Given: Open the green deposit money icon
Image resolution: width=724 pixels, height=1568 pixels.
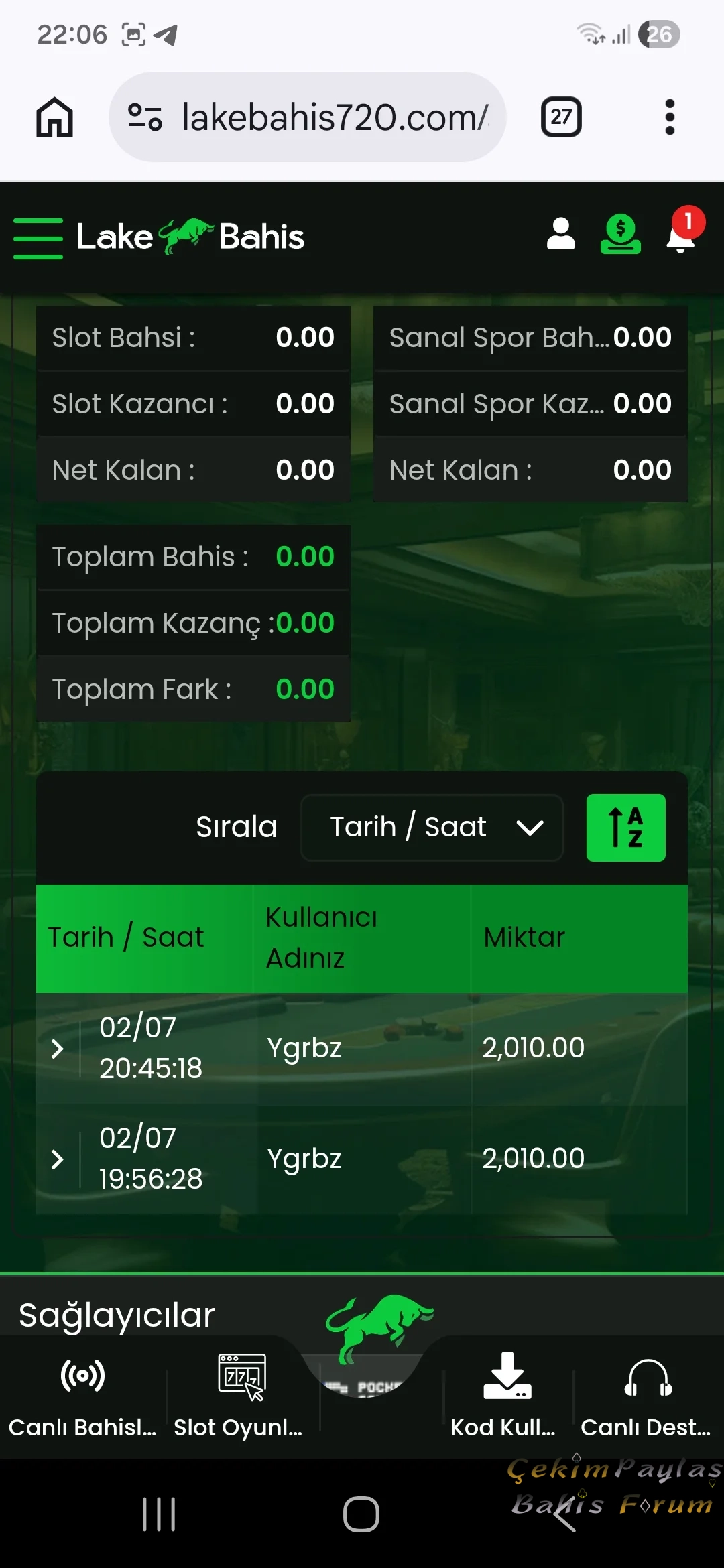Looking at the screenshot, I should [x=620, y=235].
